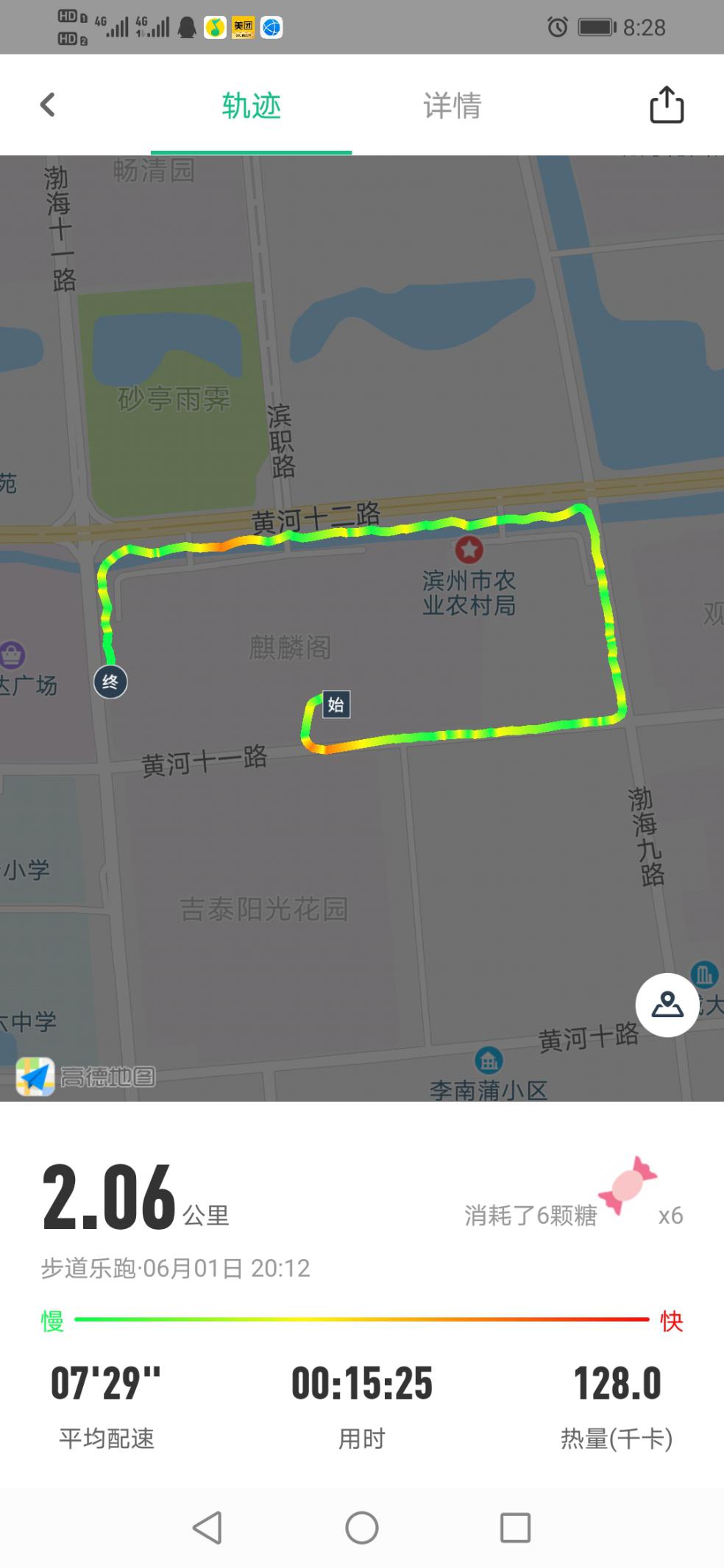The width and height of the screenshot is (724, 1568).
Task: Tap the round map view button
Action: pos(667,1005)
